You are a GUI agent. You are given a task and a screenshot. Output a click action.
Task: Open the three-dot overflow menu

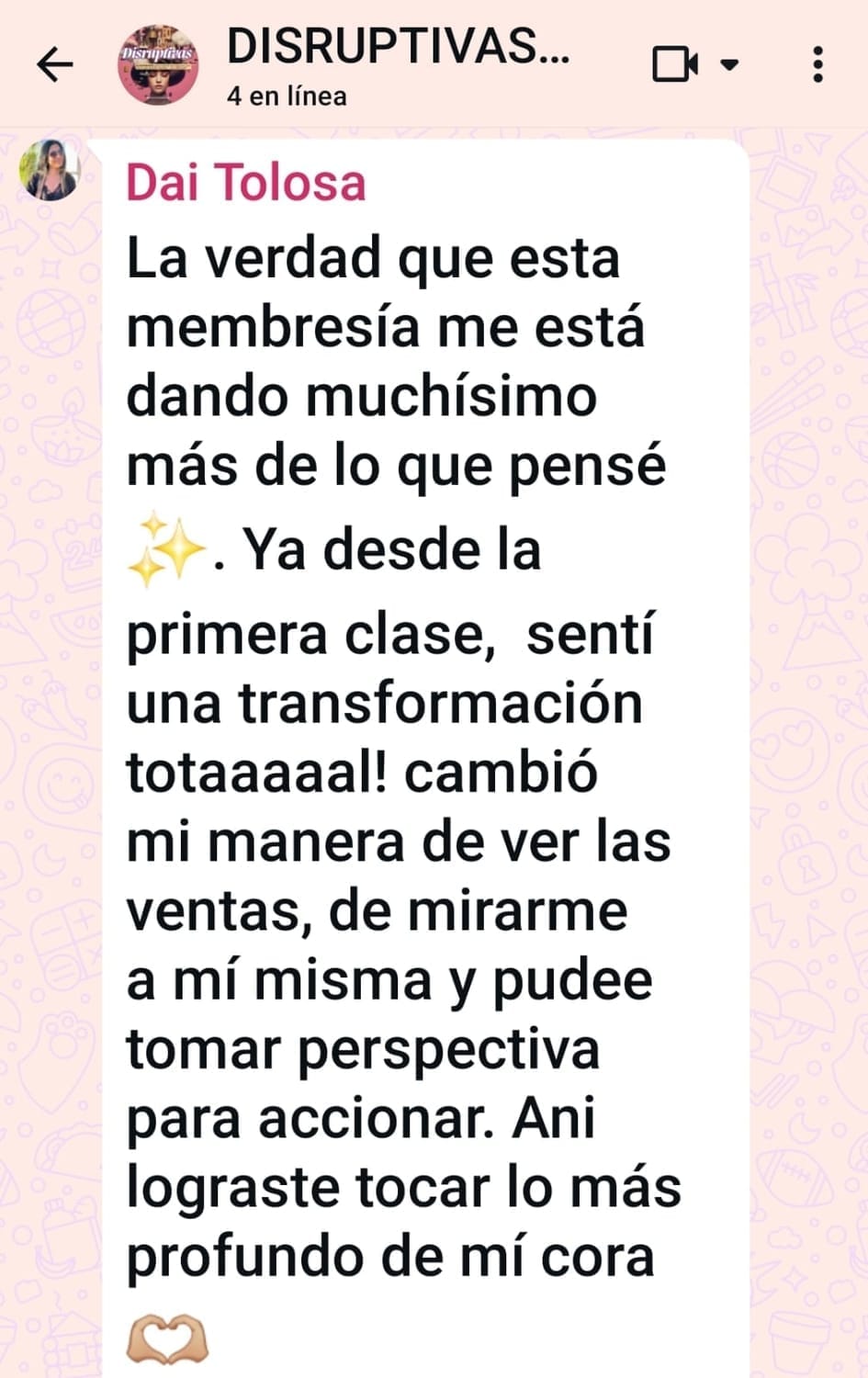817,64
